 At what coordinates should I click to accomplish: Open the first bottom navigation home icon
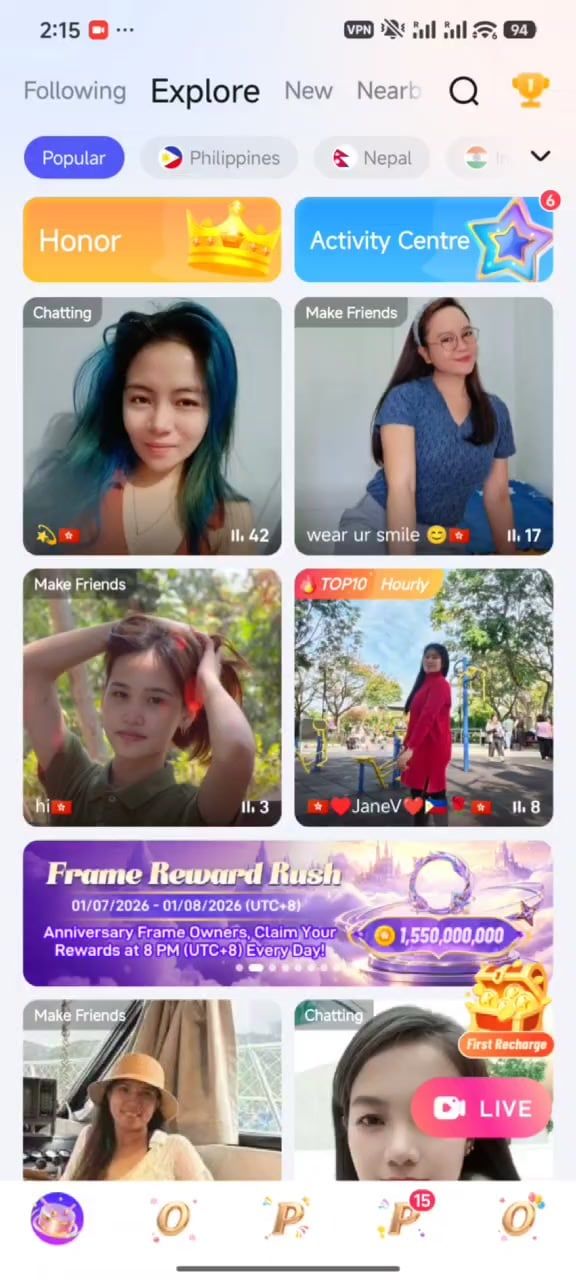[57, 1218]
